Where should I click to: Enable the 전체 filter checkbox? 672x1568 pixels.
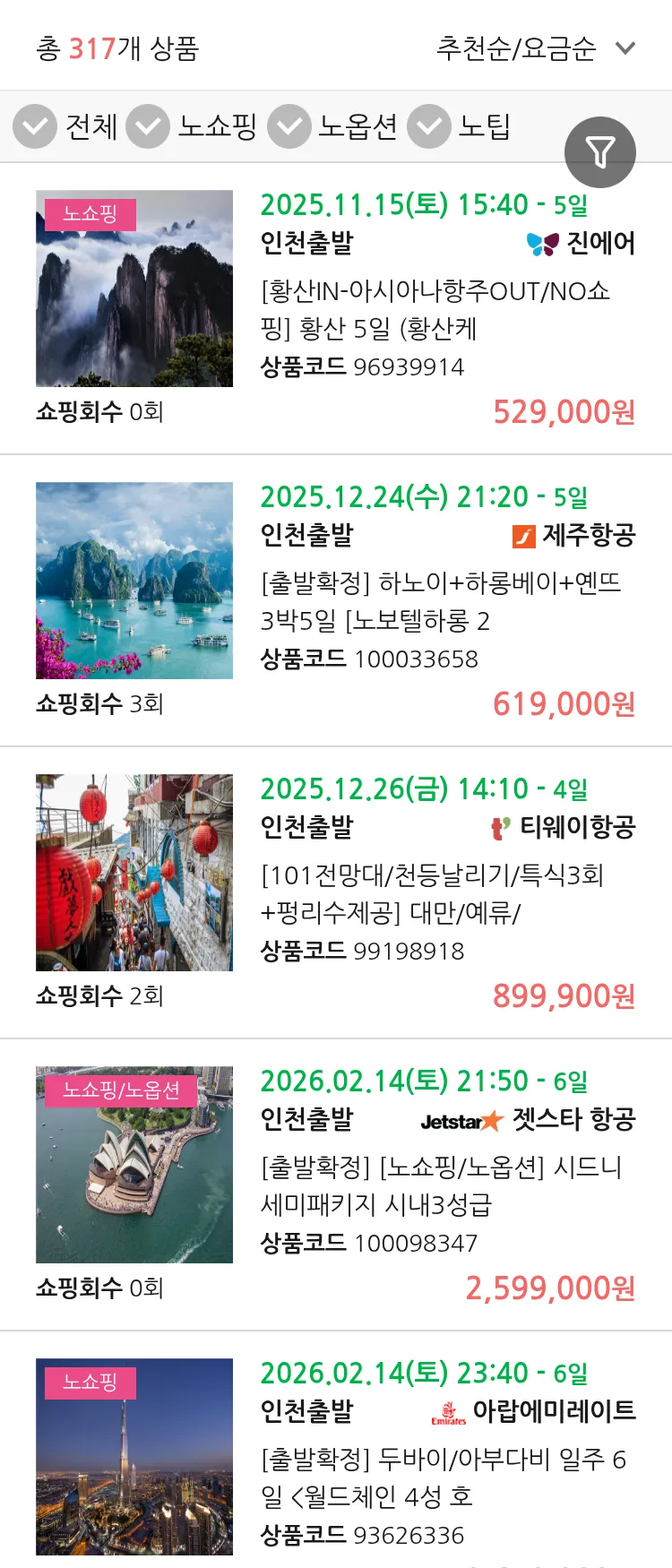pos(34,125)
